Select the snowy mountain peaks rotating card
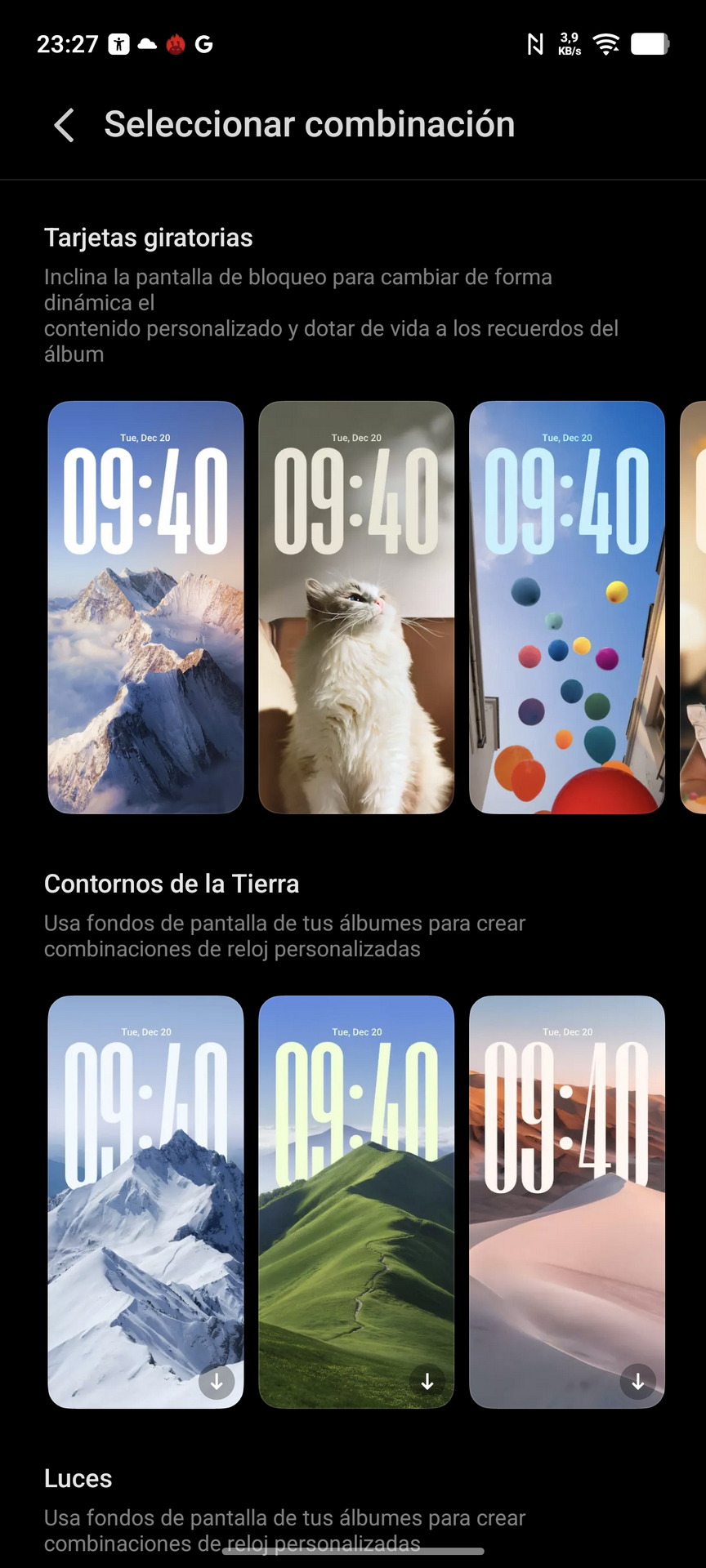Viewport: 706px width, 1568px height. point(145,607)
